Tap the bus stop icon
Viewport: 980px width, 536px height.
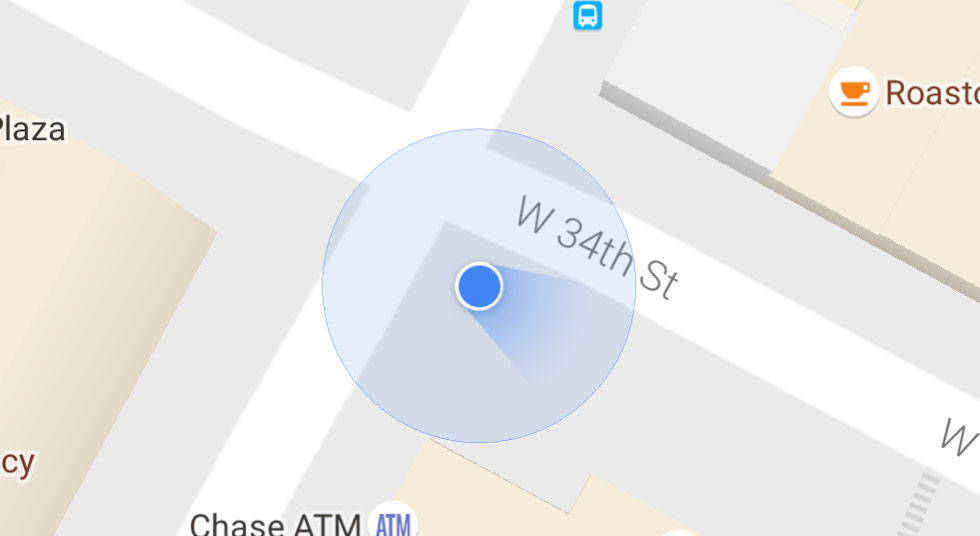[x=588, y=14]
